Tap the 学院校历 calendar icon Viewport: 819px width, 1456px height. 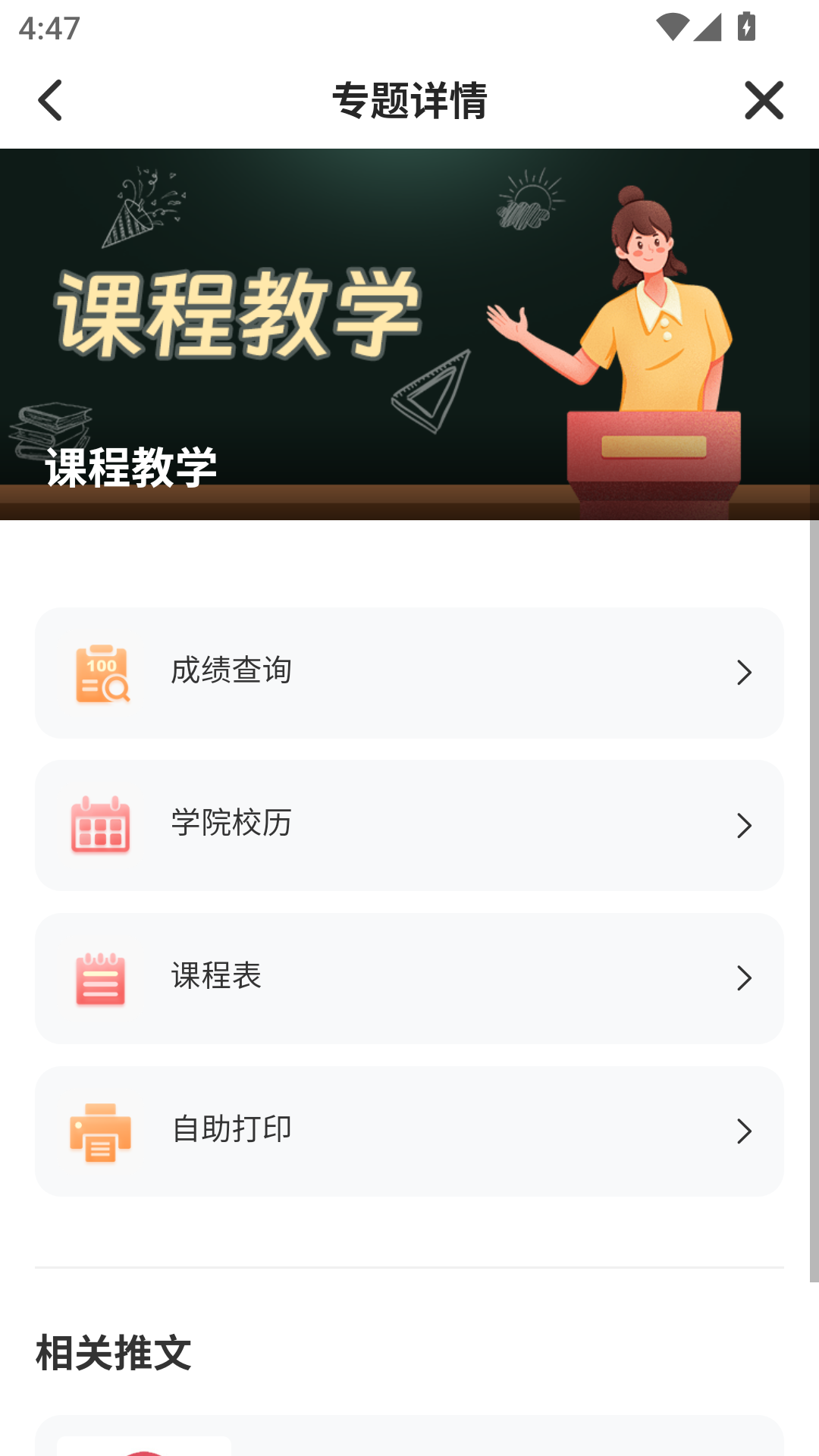99,825
